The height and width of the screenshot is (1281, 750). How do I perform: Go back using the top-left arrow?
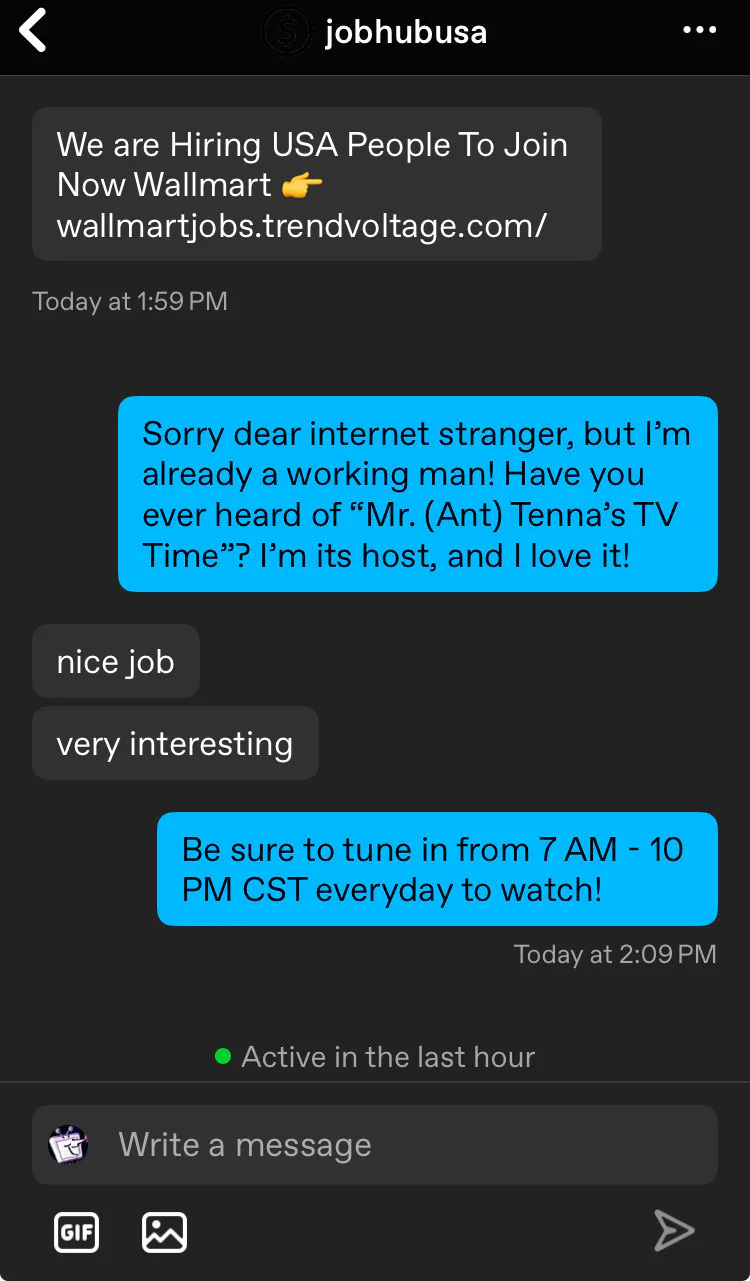[33, 30]
